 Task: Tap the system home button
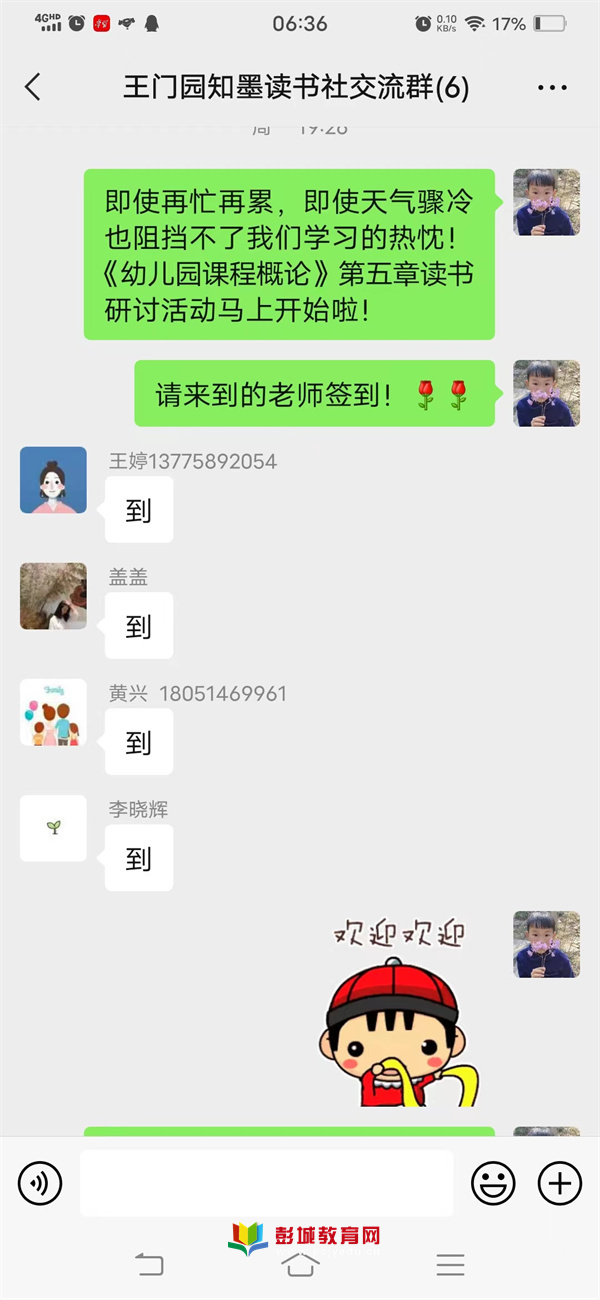(x=300, y=1265)
